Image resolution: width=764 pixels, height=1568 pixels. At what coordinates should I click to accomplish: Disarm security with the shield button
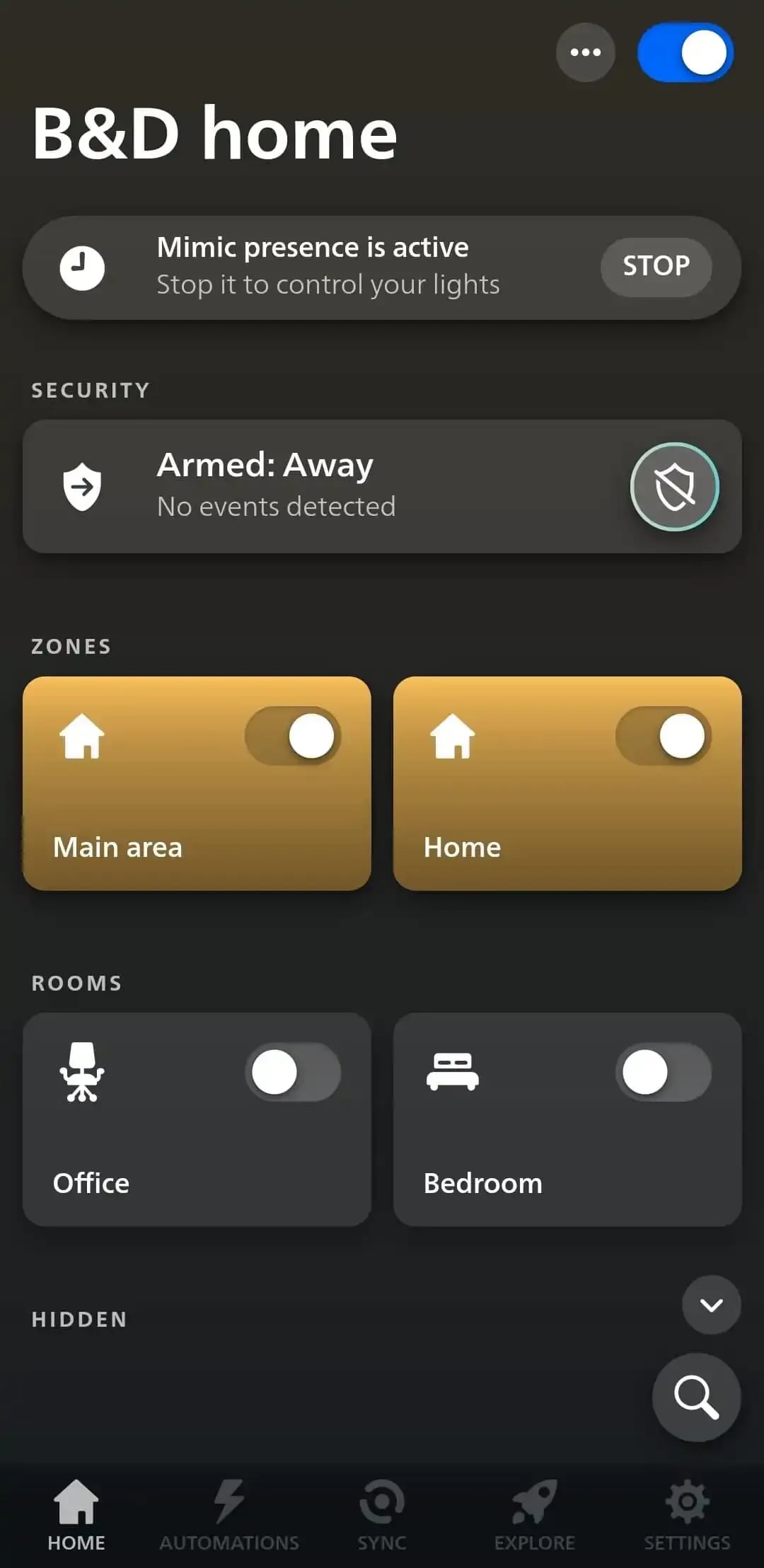[674, 487]
